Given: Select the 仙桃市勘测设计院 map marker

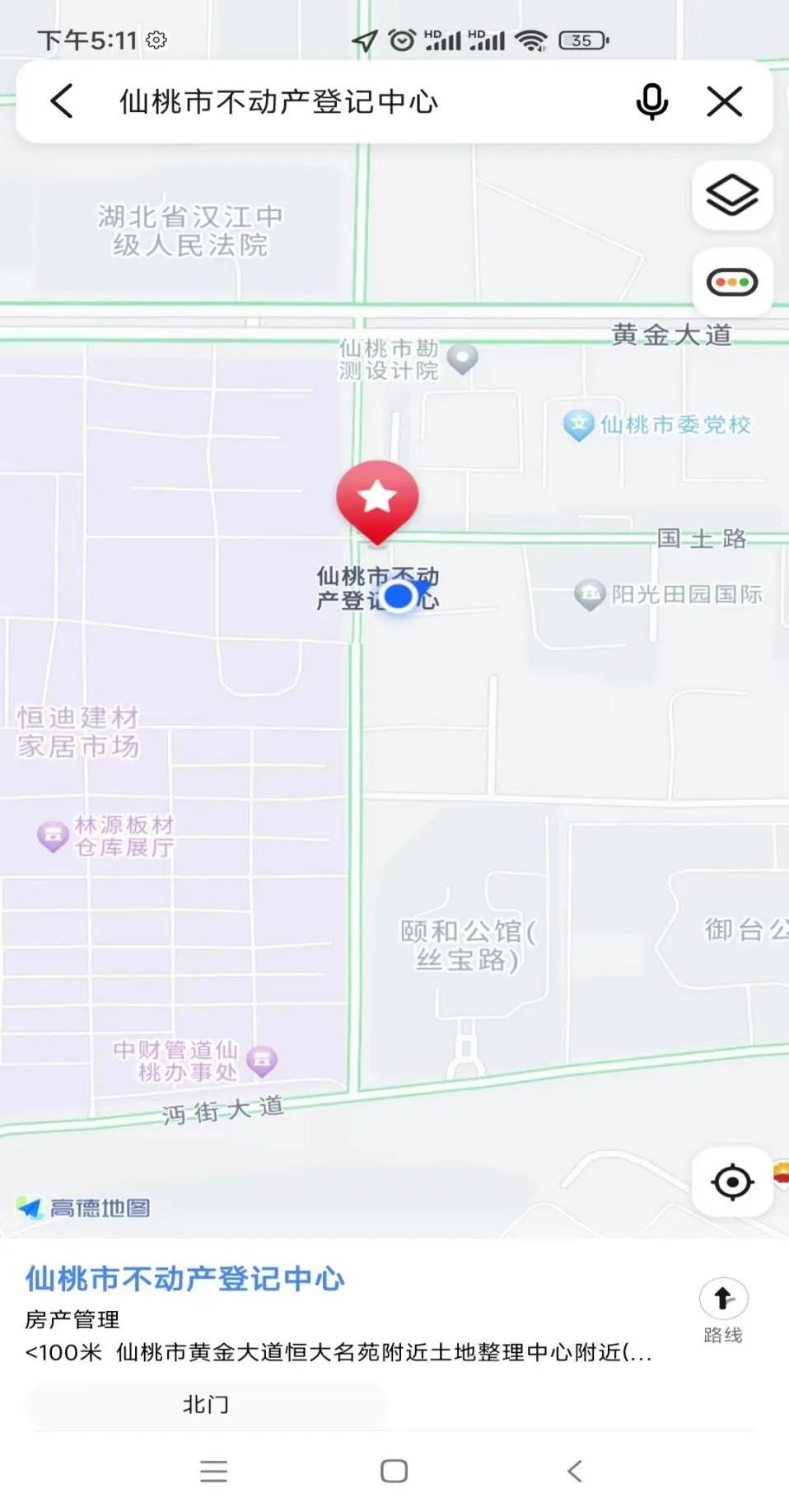Looking at the screenshot, I should click(x=463, y=358).
